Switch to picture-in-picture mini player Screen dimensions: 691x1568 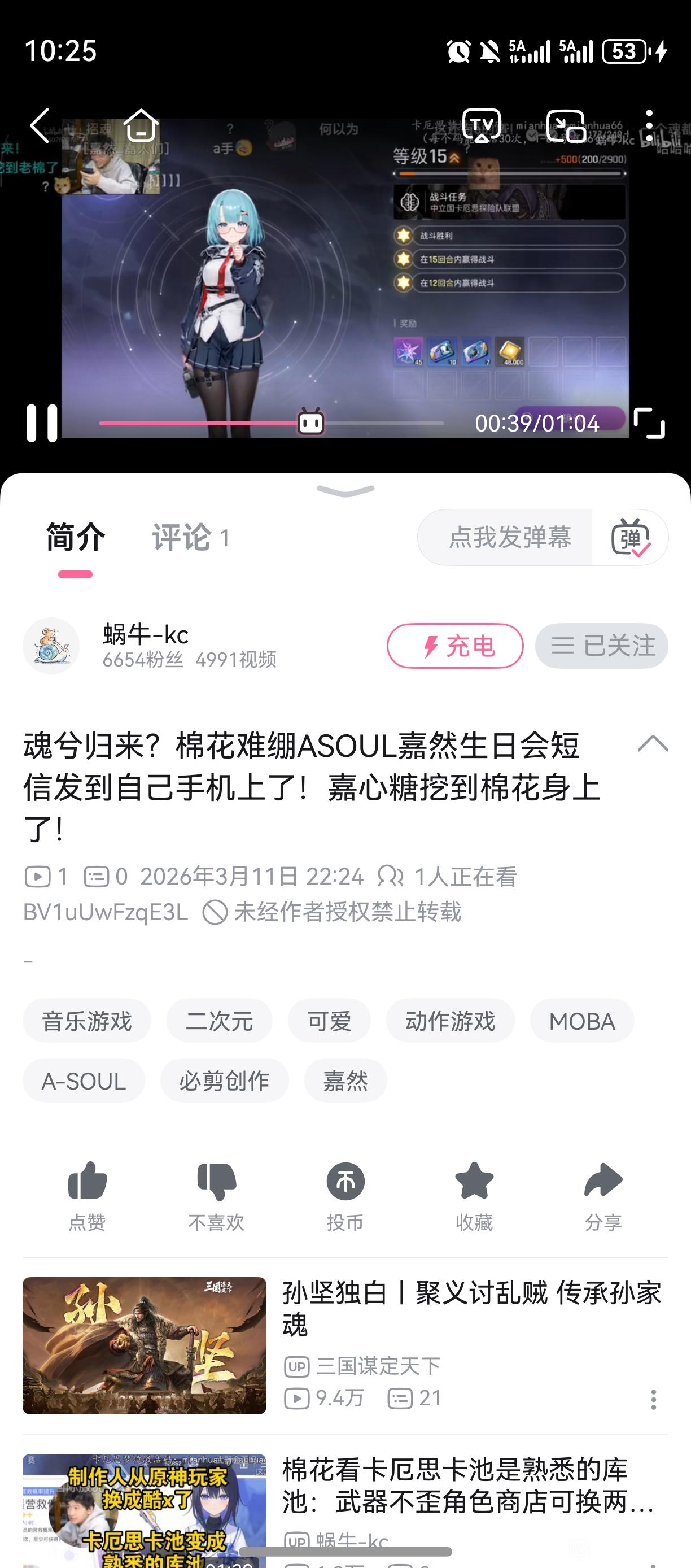566,126
